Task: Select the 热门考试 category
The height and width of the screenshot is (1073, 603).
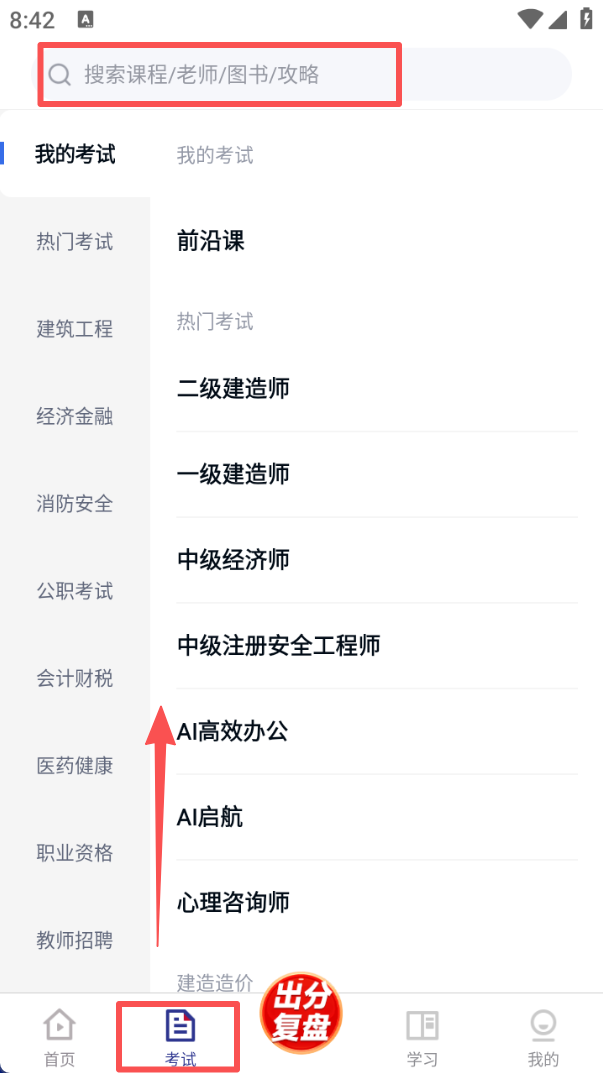Action: [x=75, y=242]
